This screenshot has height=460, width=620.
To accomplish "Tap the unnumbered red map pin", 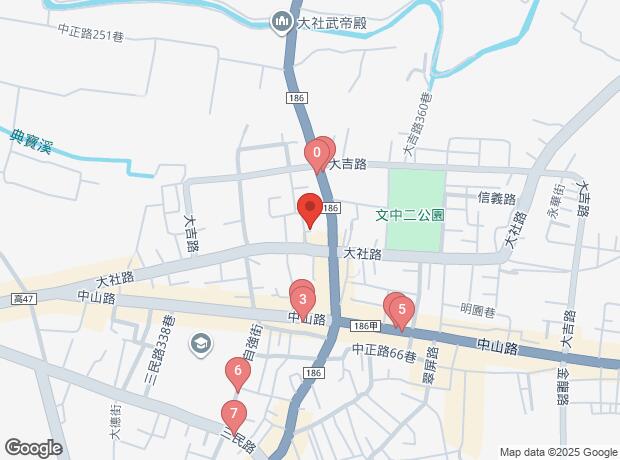I will tap(310, 209).
